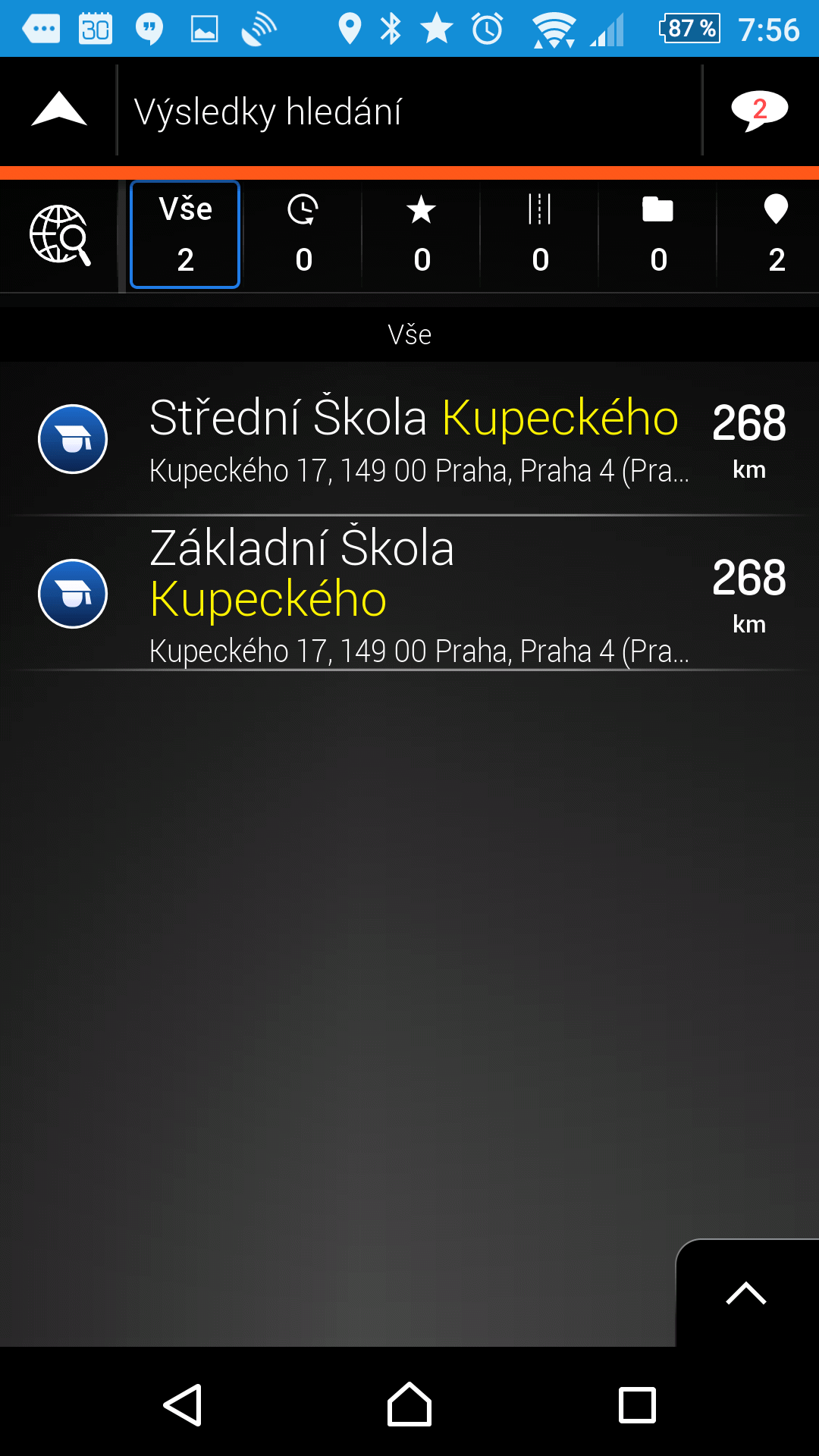The height and width of the screenshot is (1456, 819).
Task: Switch to the roads filter tab
Action: click(x=540, y=234)
